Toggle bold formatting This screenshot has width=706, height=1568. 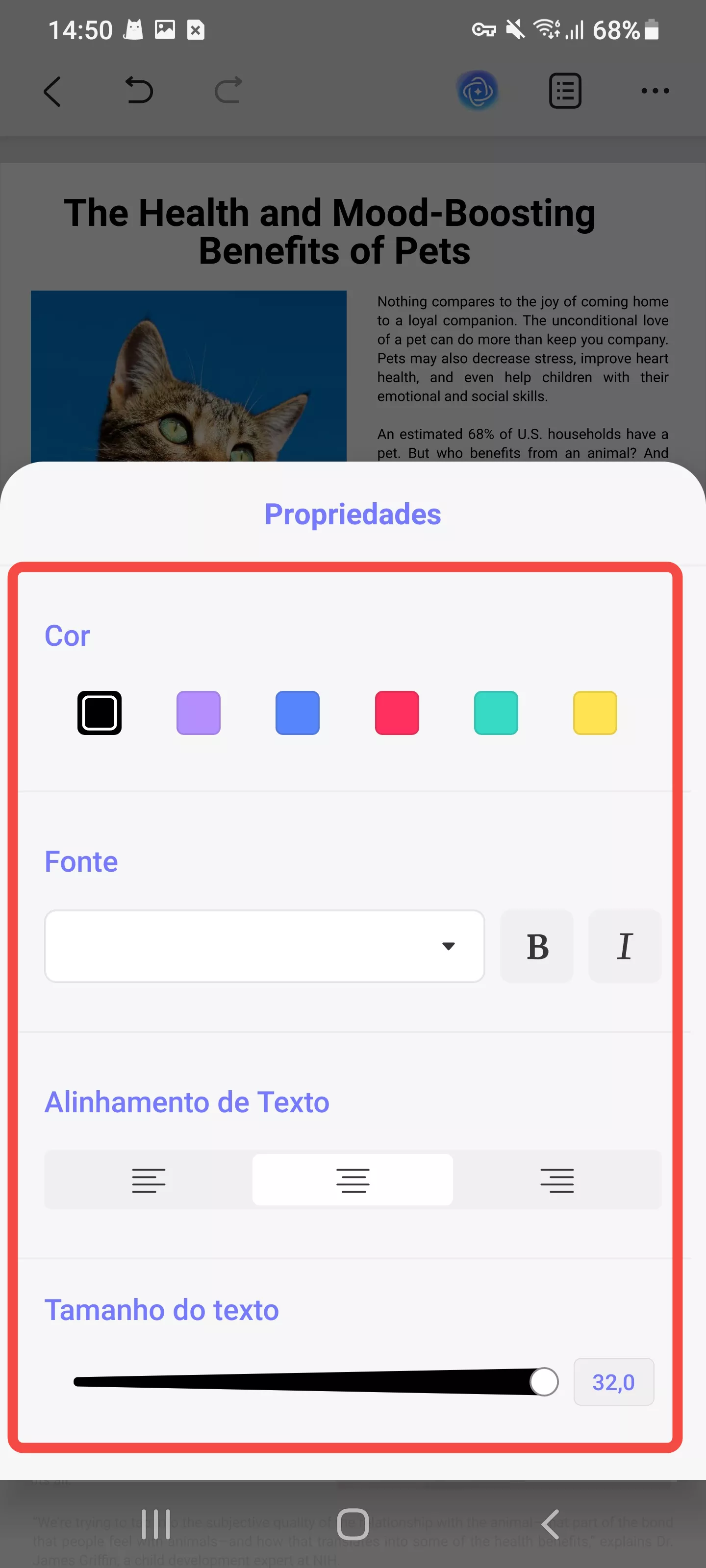(x=537, y=946)
